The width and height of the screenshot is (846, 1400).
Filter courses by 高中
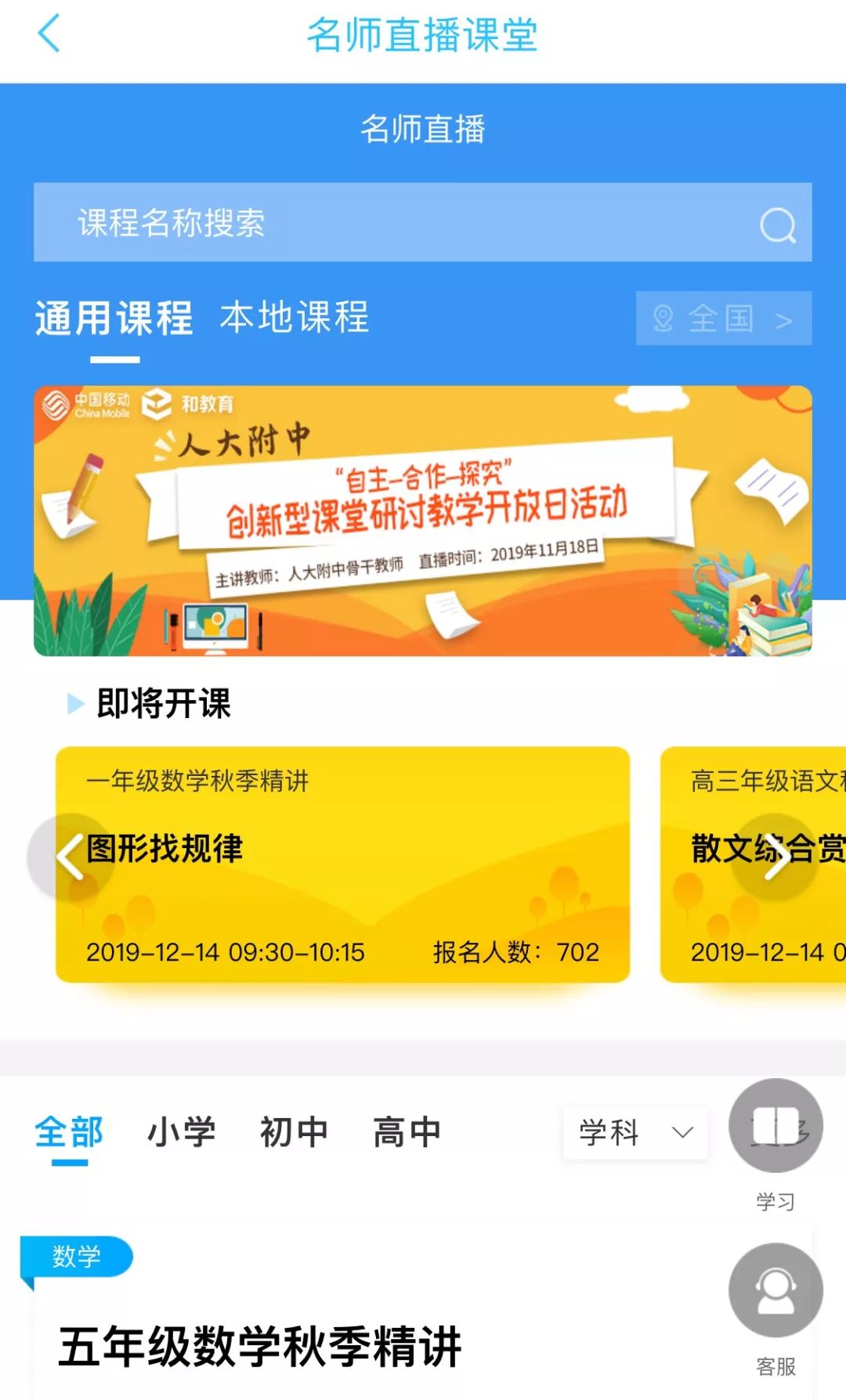click(407, 1132)
